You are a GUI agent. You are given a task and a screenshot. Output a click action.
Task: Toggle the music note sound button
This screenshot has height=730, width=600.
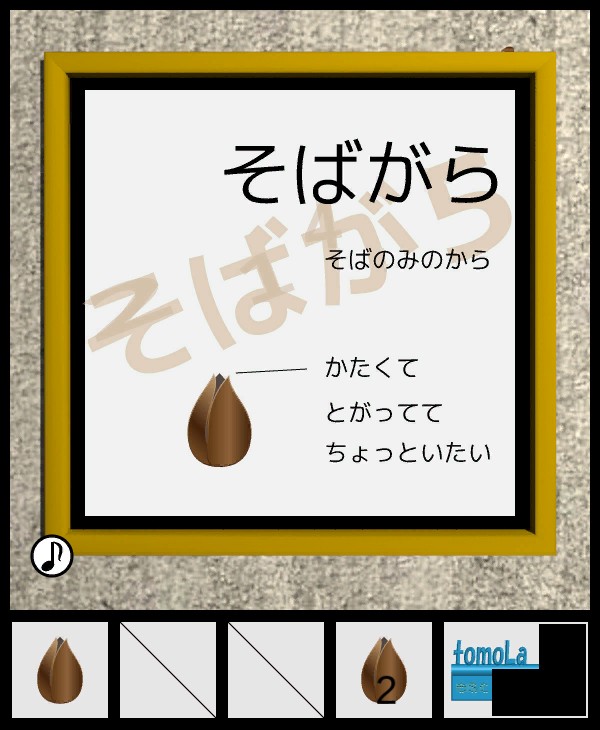[52, 556]
